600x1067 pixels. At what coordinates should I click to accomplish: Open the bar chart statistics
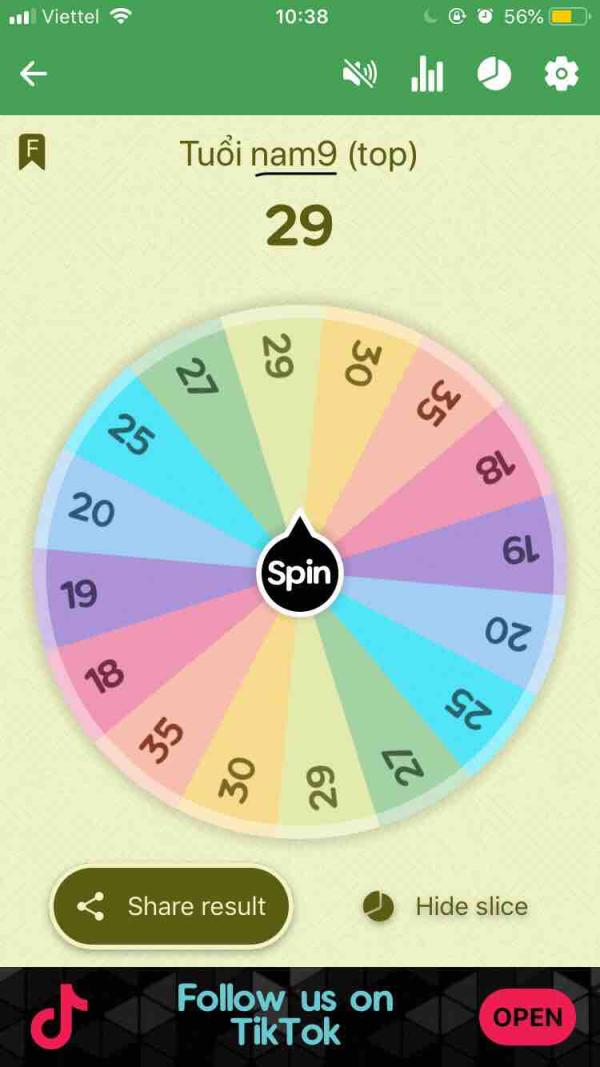click(x=427, y=74)
